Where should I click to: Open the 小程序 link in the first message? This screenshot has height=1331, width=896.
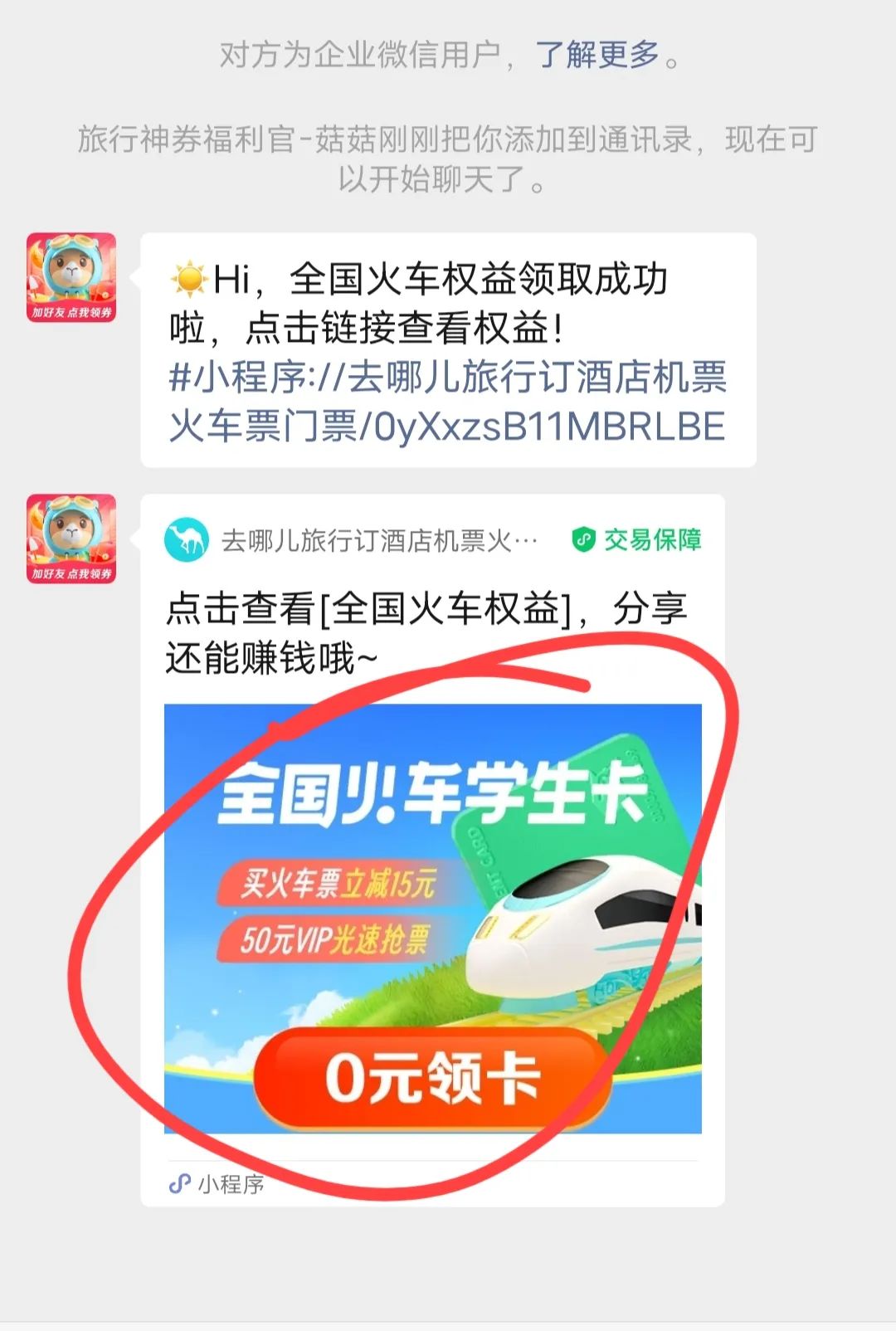[448, 402]
